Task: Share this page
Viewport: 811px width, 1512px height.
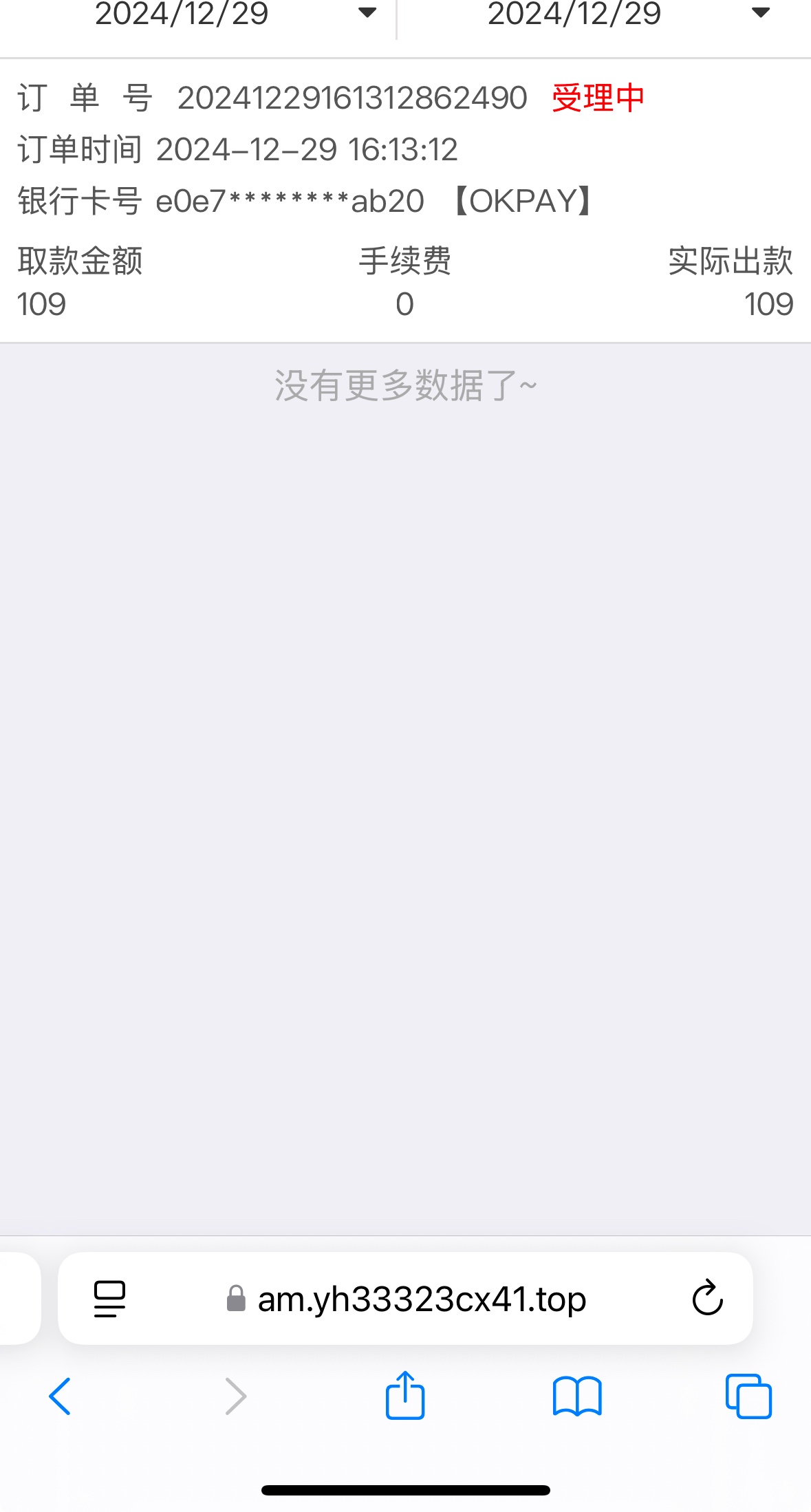Action: click(x=405, y=1395)
